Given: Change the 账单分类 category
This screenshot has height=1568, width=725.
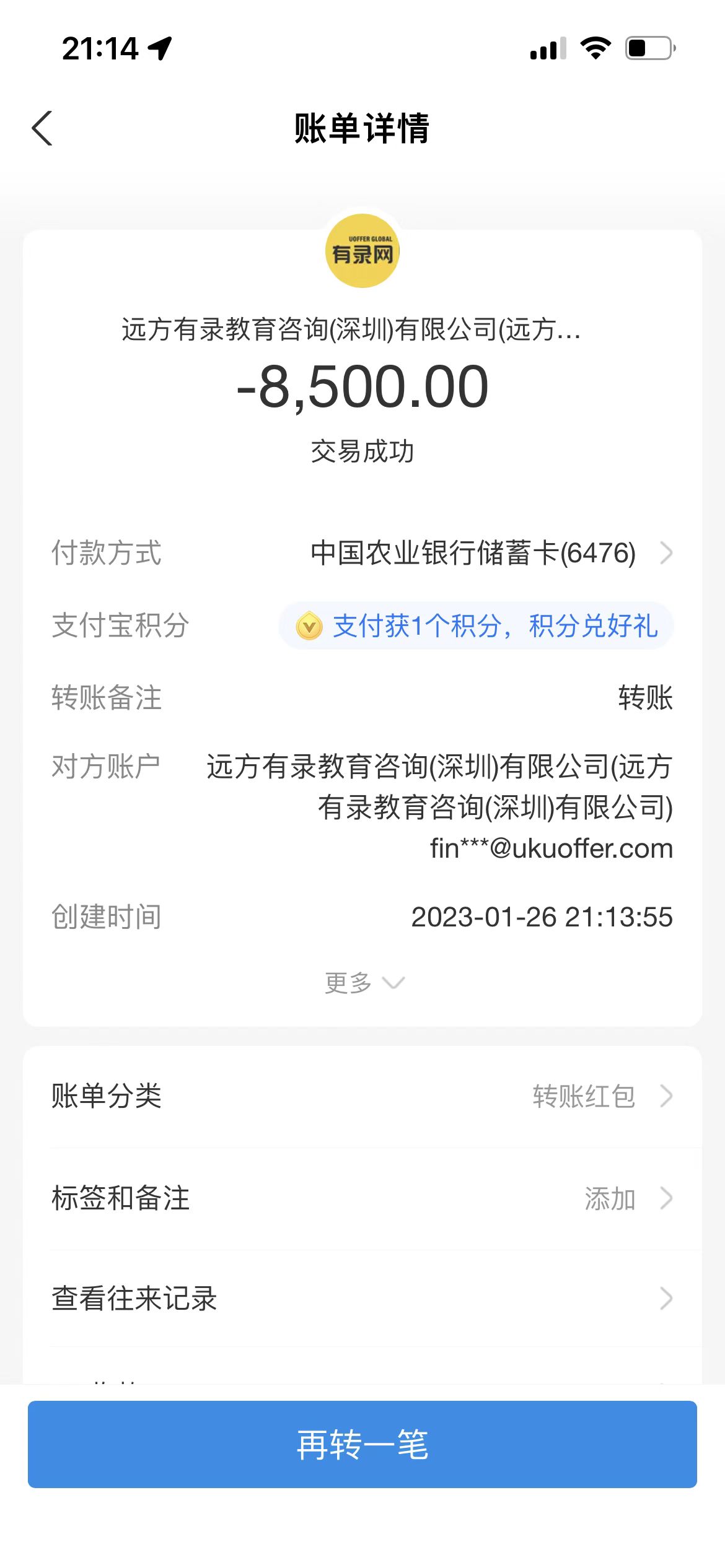Looking at the screenshot, I should [362, 1096].
